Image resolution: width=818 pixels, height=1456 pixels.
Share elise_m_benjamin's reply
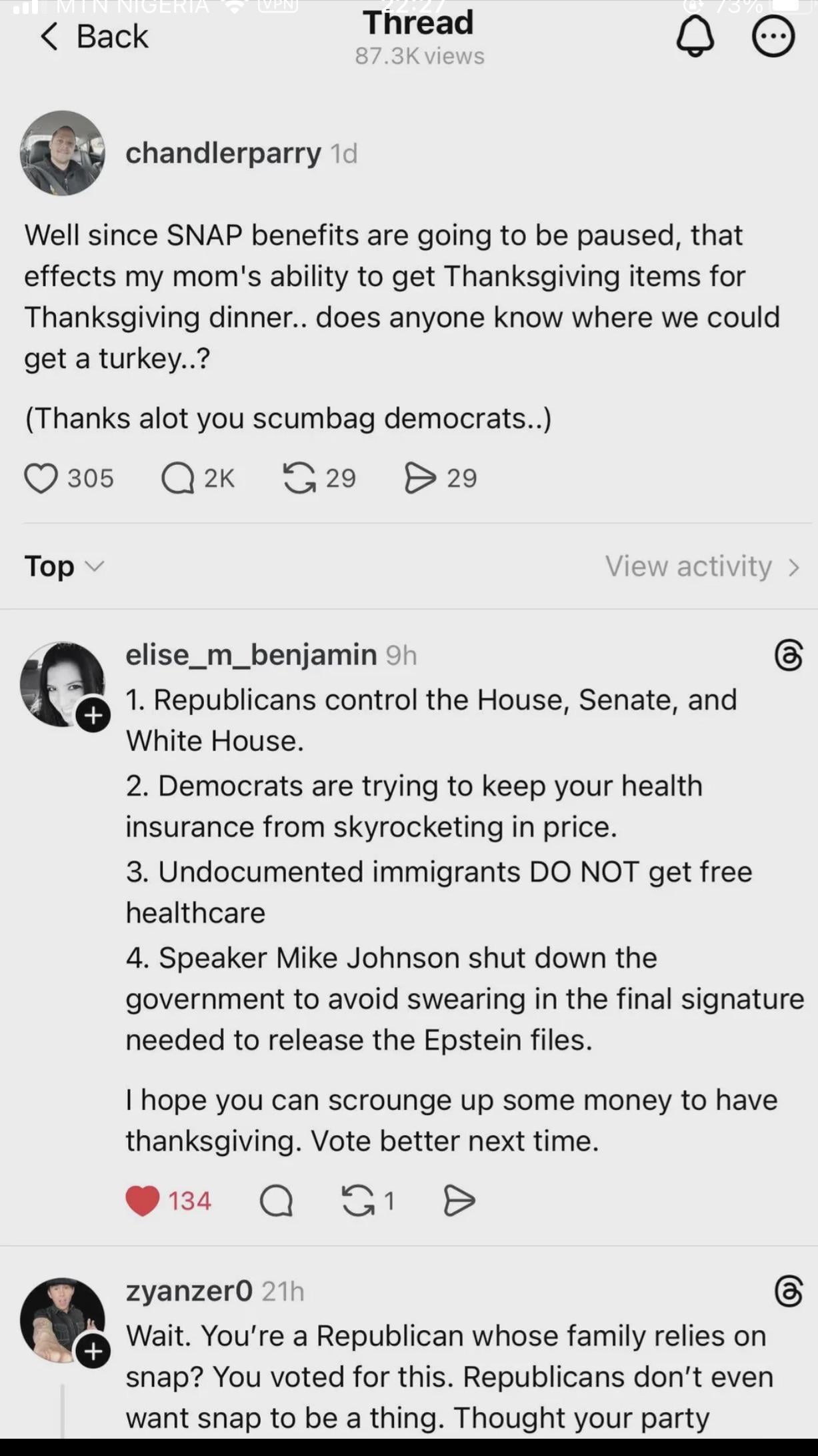[x=459, y=1201]
